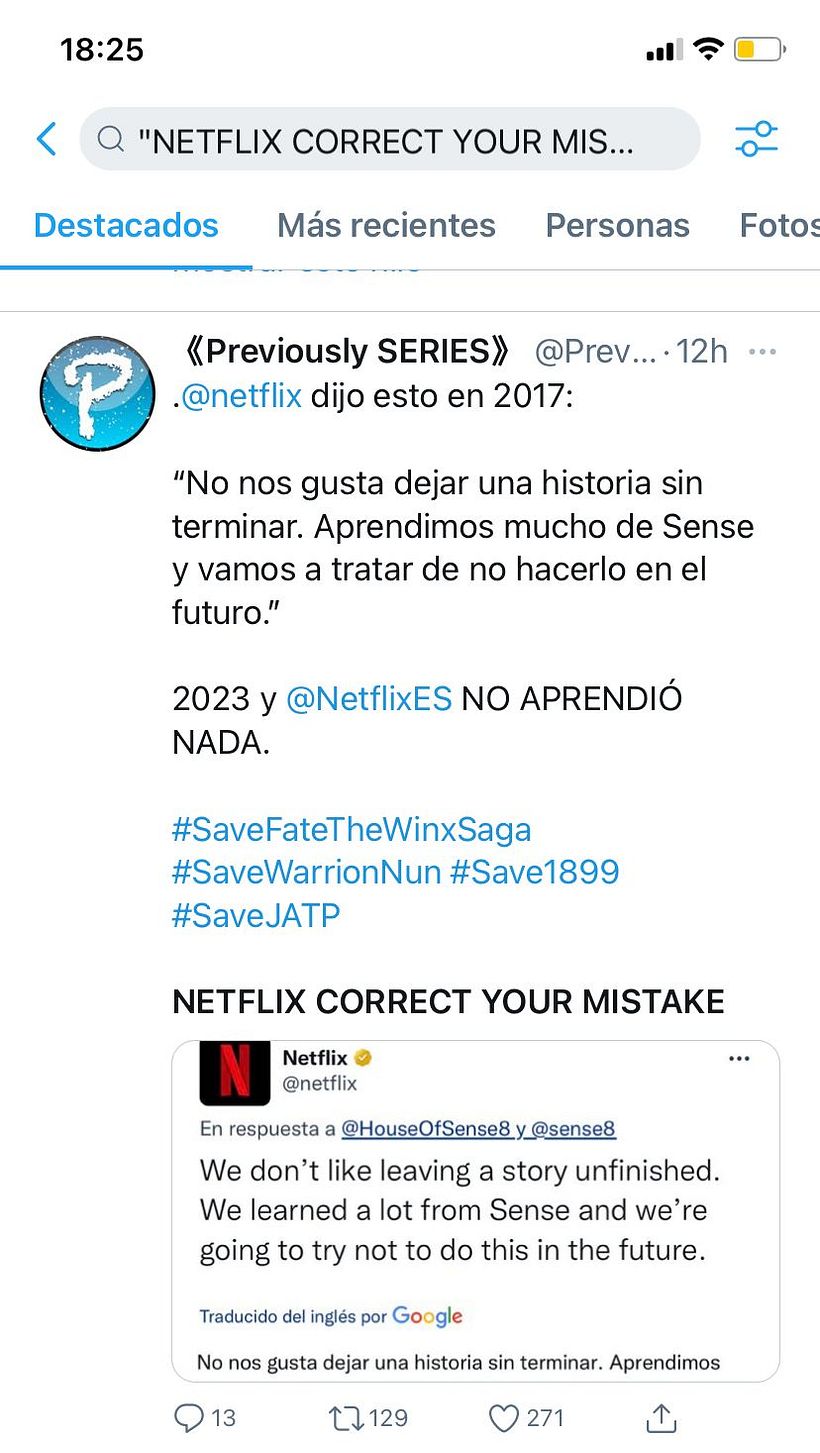Open hashtag #SaveFateTheWinxSaga
The image size is (820, 1453).
[351, 829]
